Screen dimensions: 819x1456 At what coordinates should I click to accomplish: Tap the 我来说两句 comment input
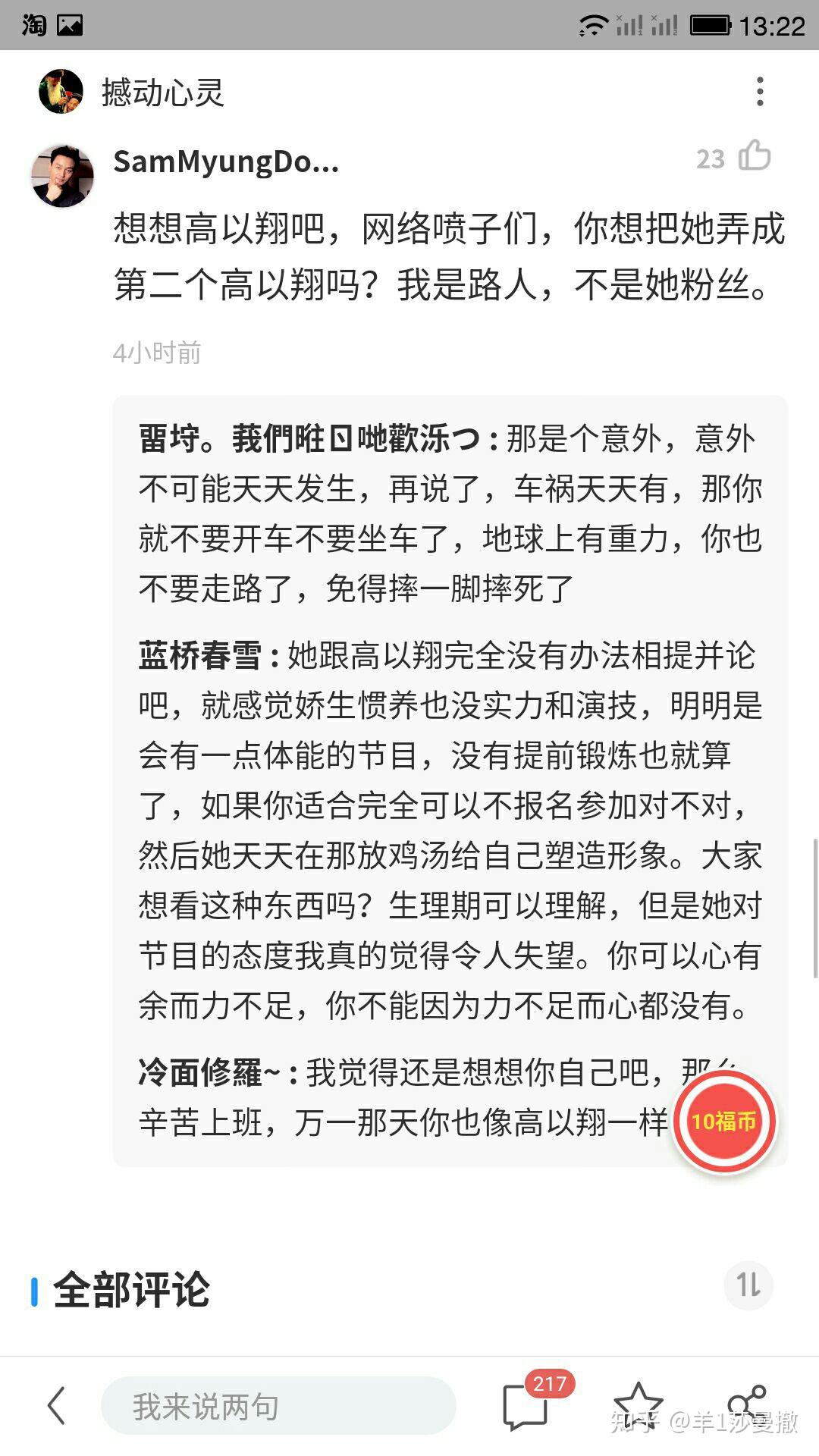[278, 1406]
